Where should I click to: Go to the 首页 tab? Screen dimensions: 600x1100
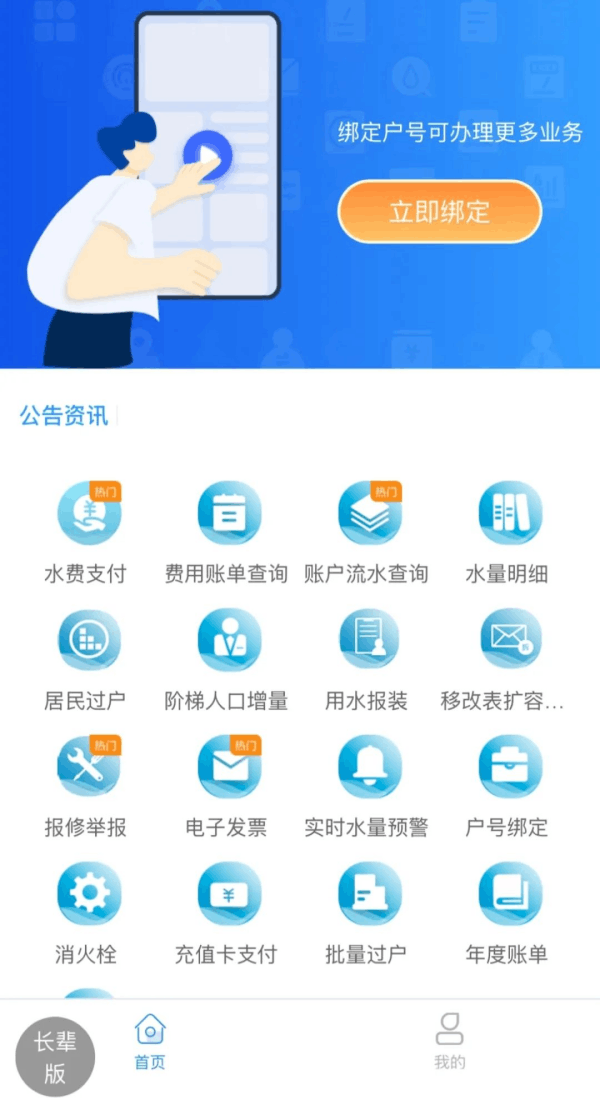150,1041
